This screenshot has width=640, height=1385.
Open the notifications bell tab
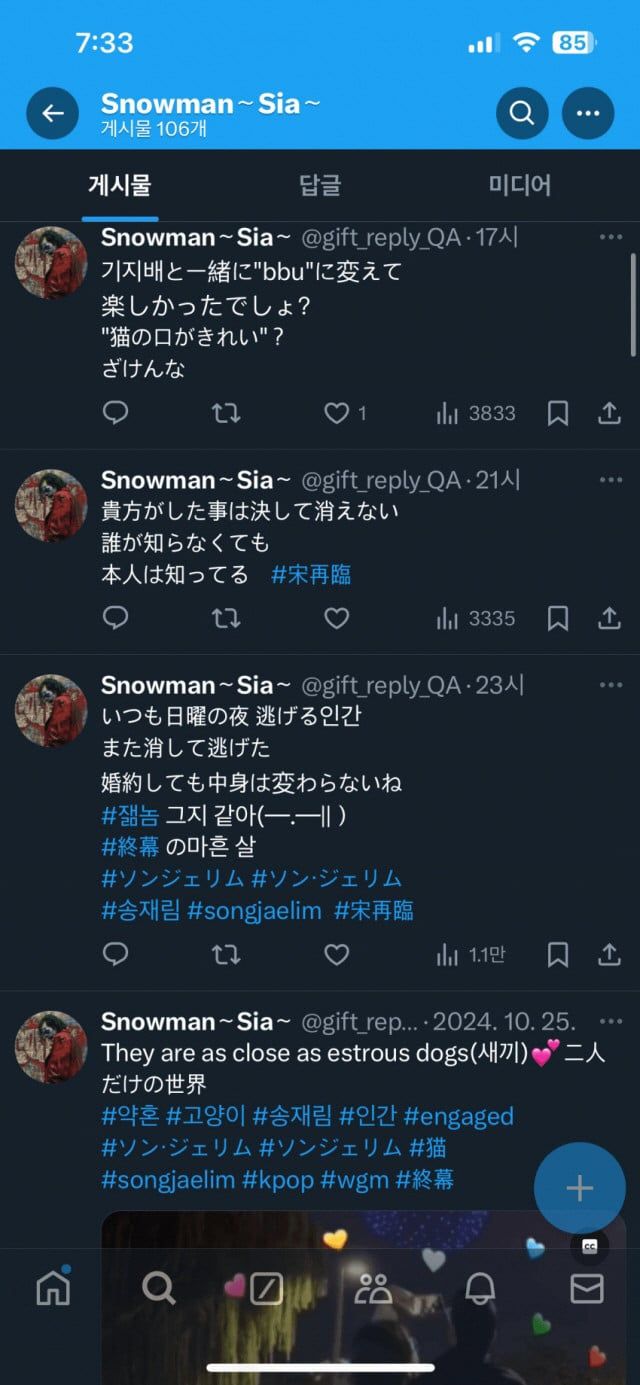480,1289
